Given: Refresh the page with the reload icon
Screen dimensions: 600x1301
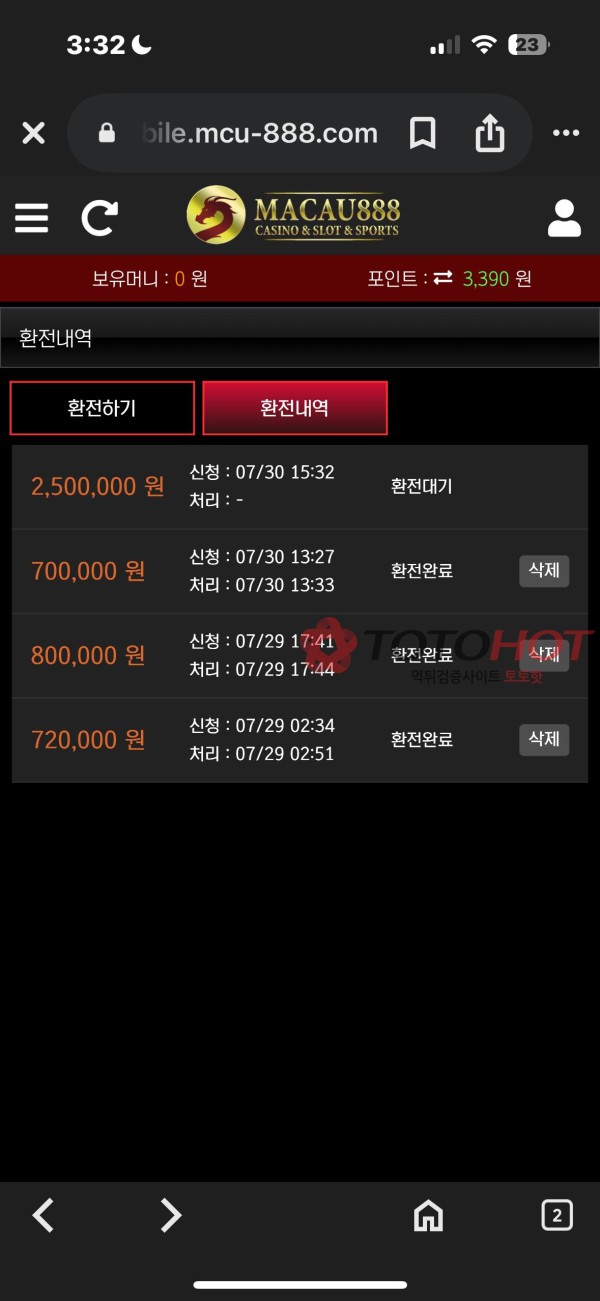Looking at the screenshot, I should [99, 217].
